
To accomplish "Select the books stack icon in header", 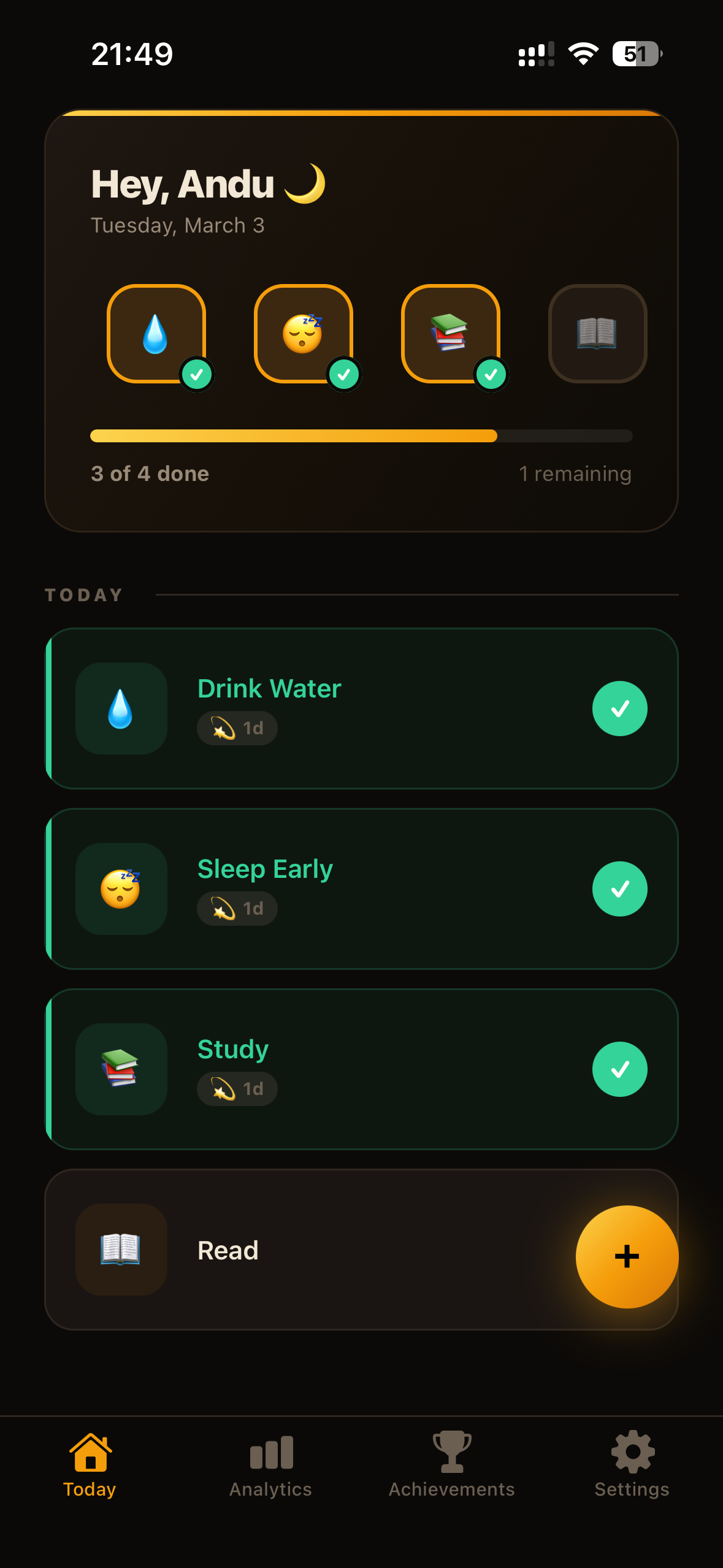I will coord(451,334).
